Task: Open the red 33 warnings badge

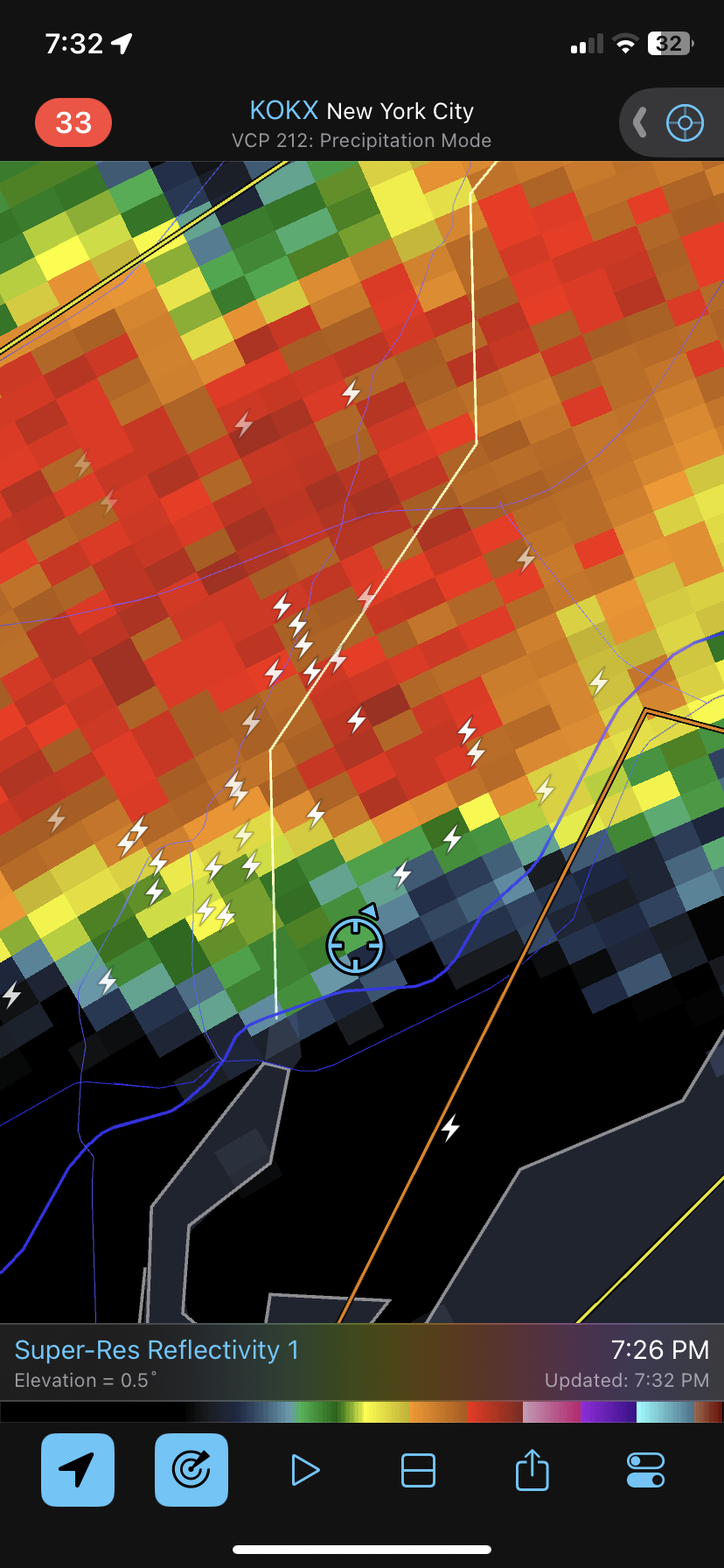Action: 73,122
